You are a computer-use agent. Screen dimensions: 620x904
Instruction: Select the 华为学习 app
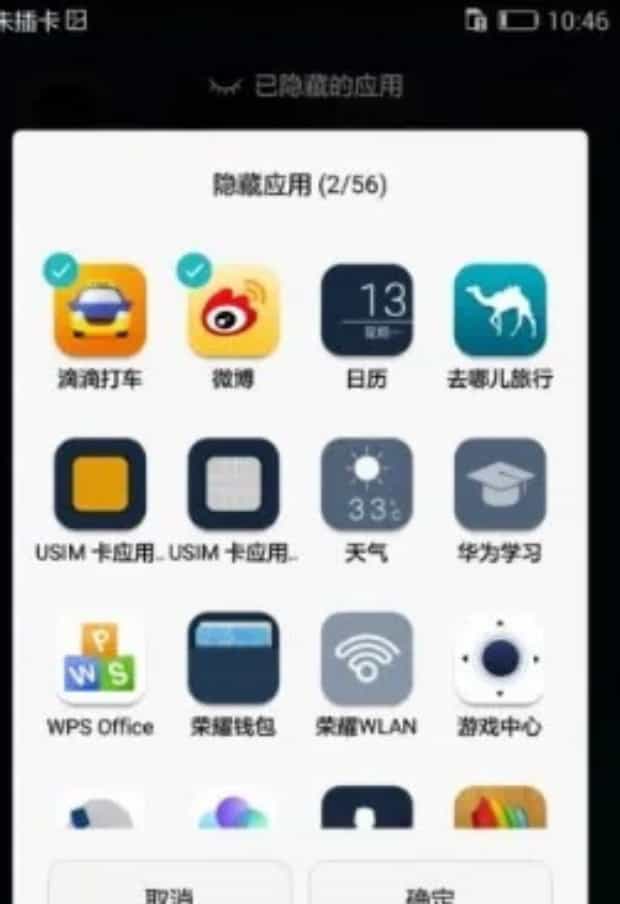[x=500, y=484]
